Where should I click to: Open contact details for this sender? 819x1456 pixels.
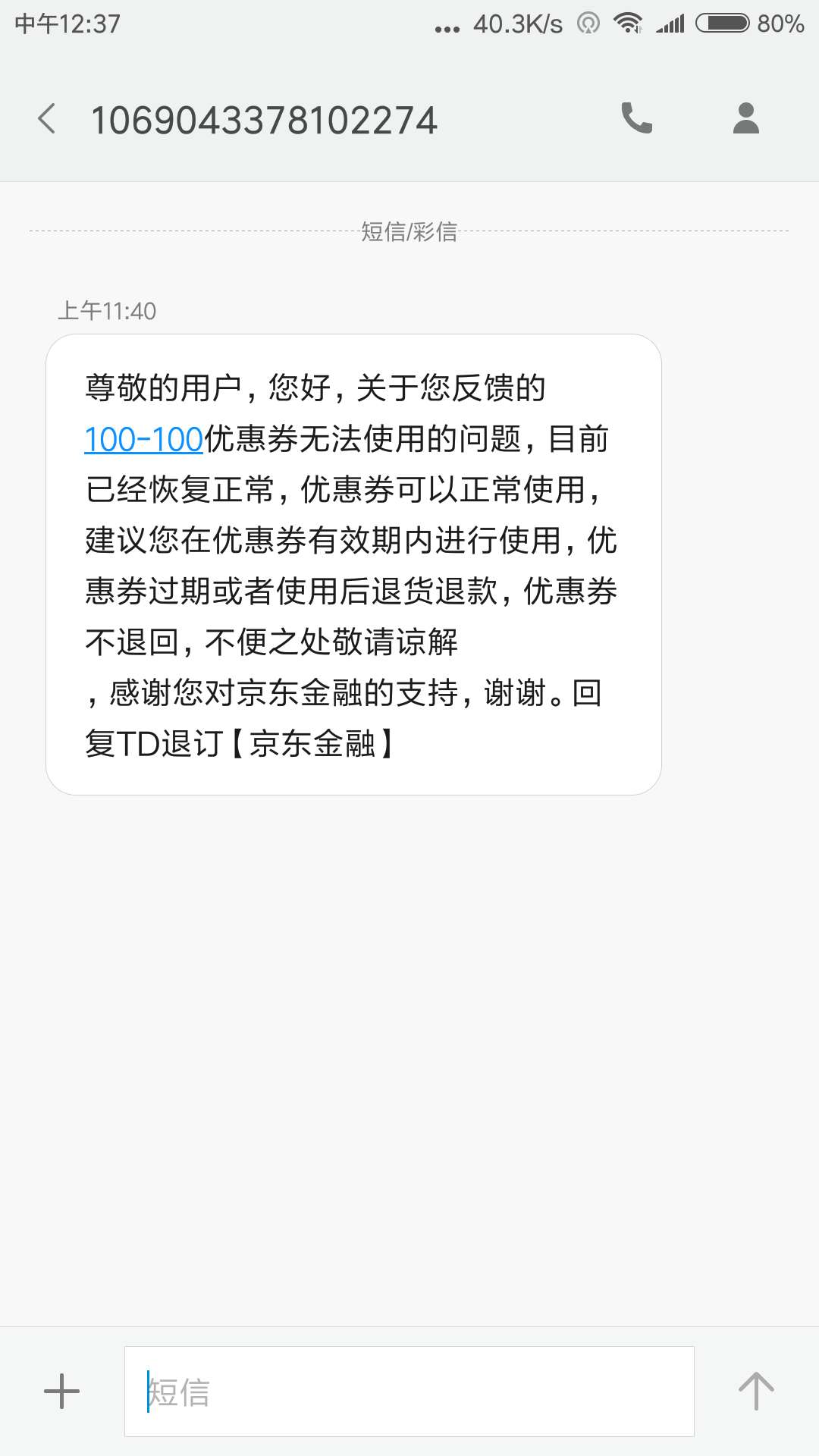click(x=746, y=118)
